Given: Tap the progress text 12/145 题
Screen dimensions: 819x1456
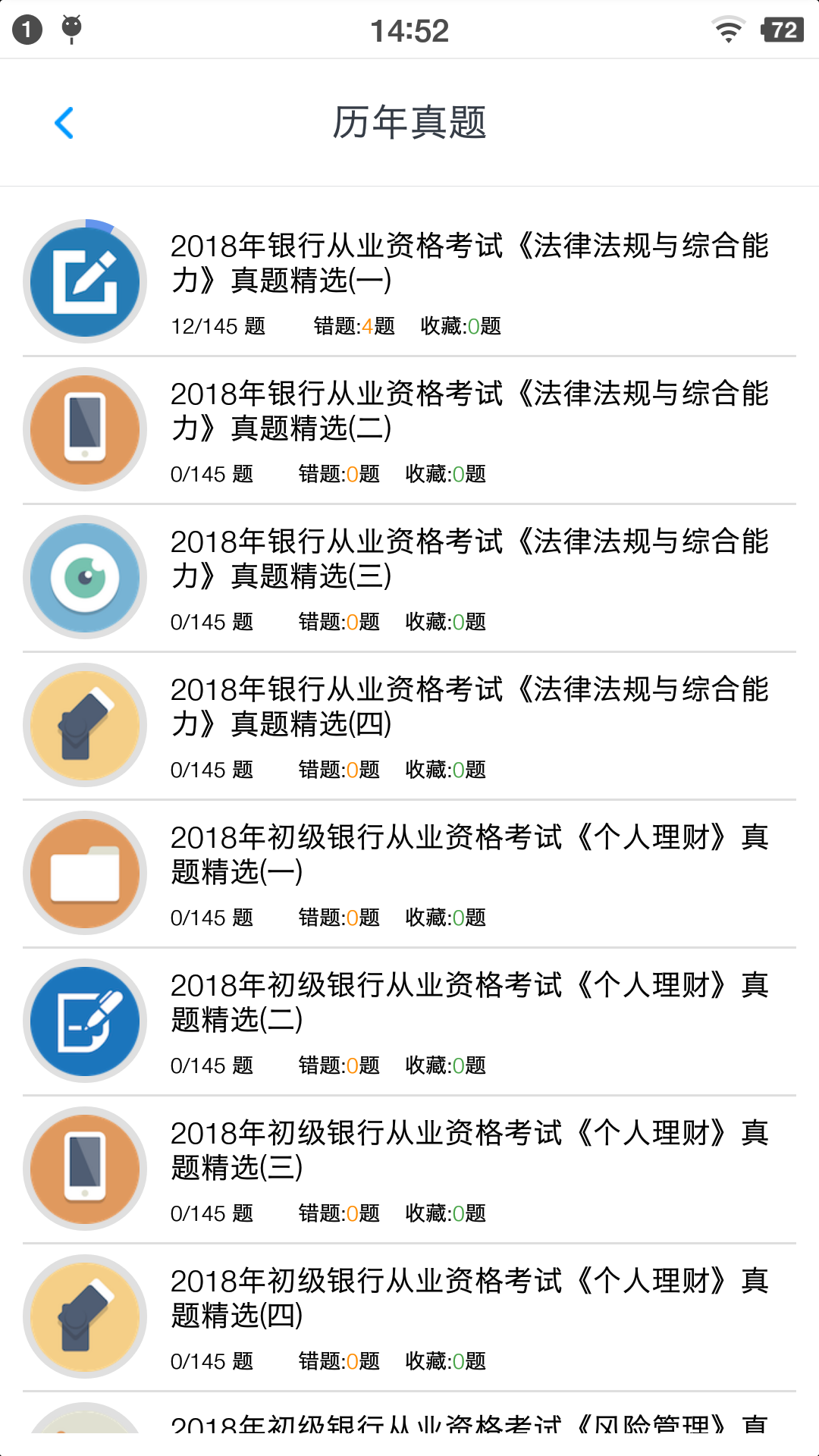Looking at the screenshot, I should click(218, 327).
